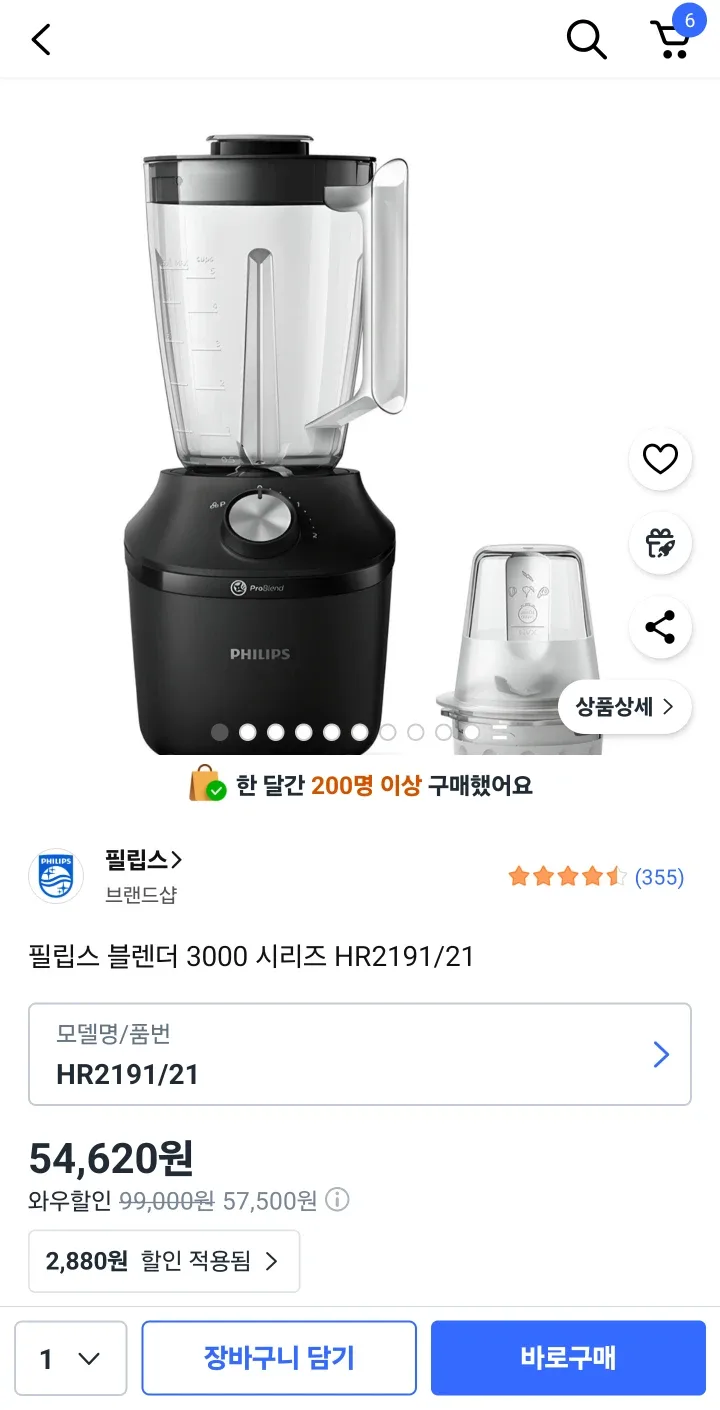Tap 장바구니 담기 to add to cart

279,1358
